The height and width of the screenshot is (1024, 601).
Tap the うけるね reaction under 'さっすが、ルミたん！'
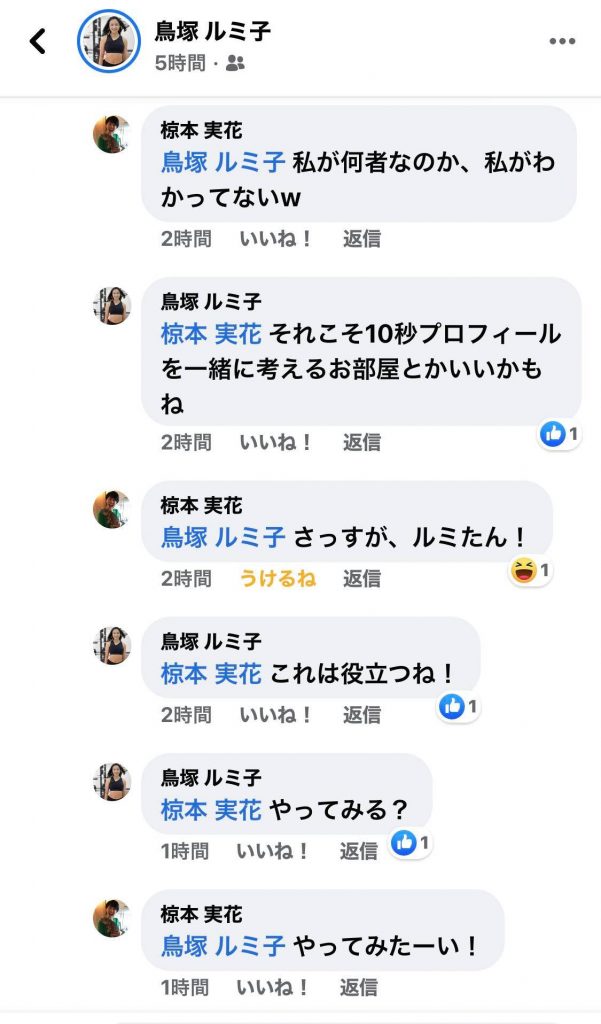point(277,578)
